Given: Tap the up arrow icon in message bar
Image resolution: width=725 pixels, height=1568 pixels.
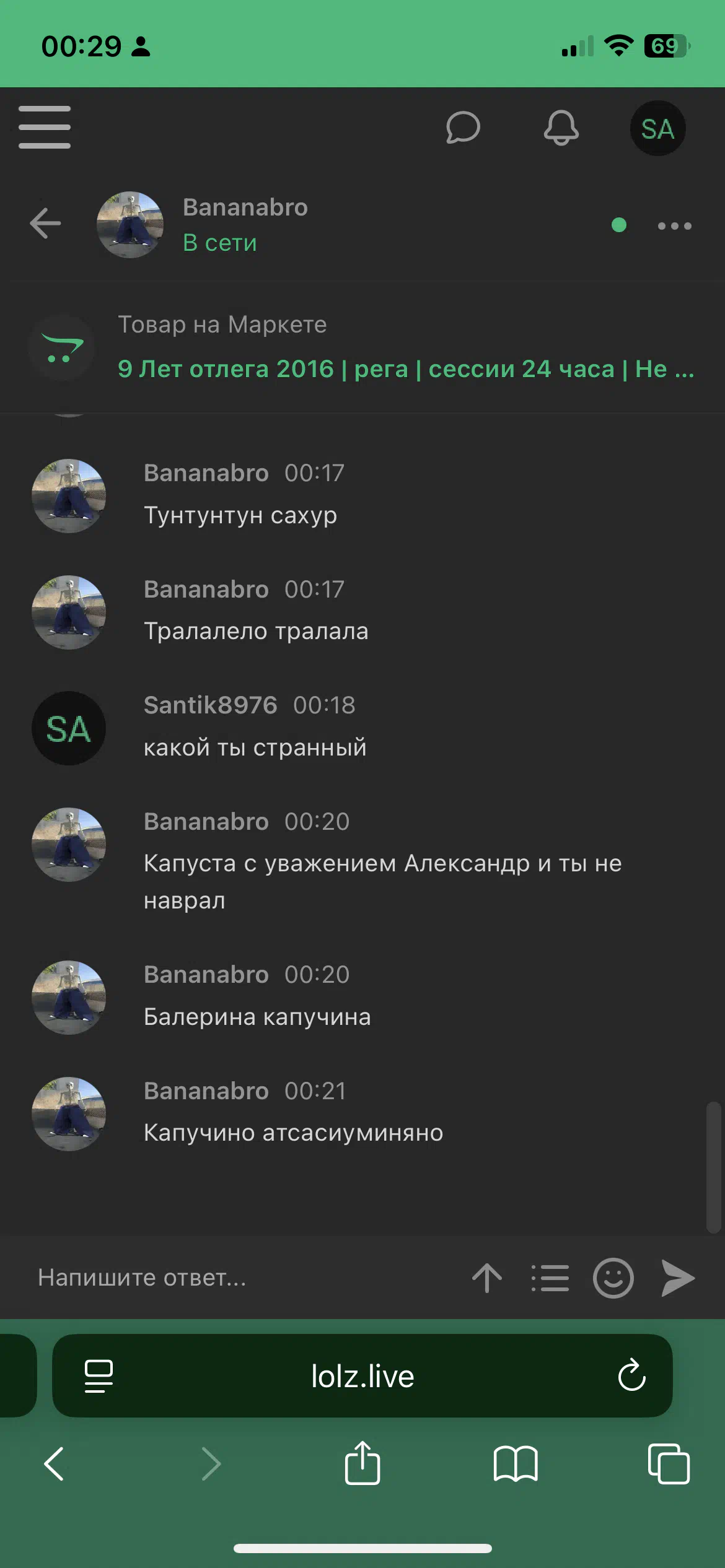Looking at the screenshot, I should pos(487,1277).
